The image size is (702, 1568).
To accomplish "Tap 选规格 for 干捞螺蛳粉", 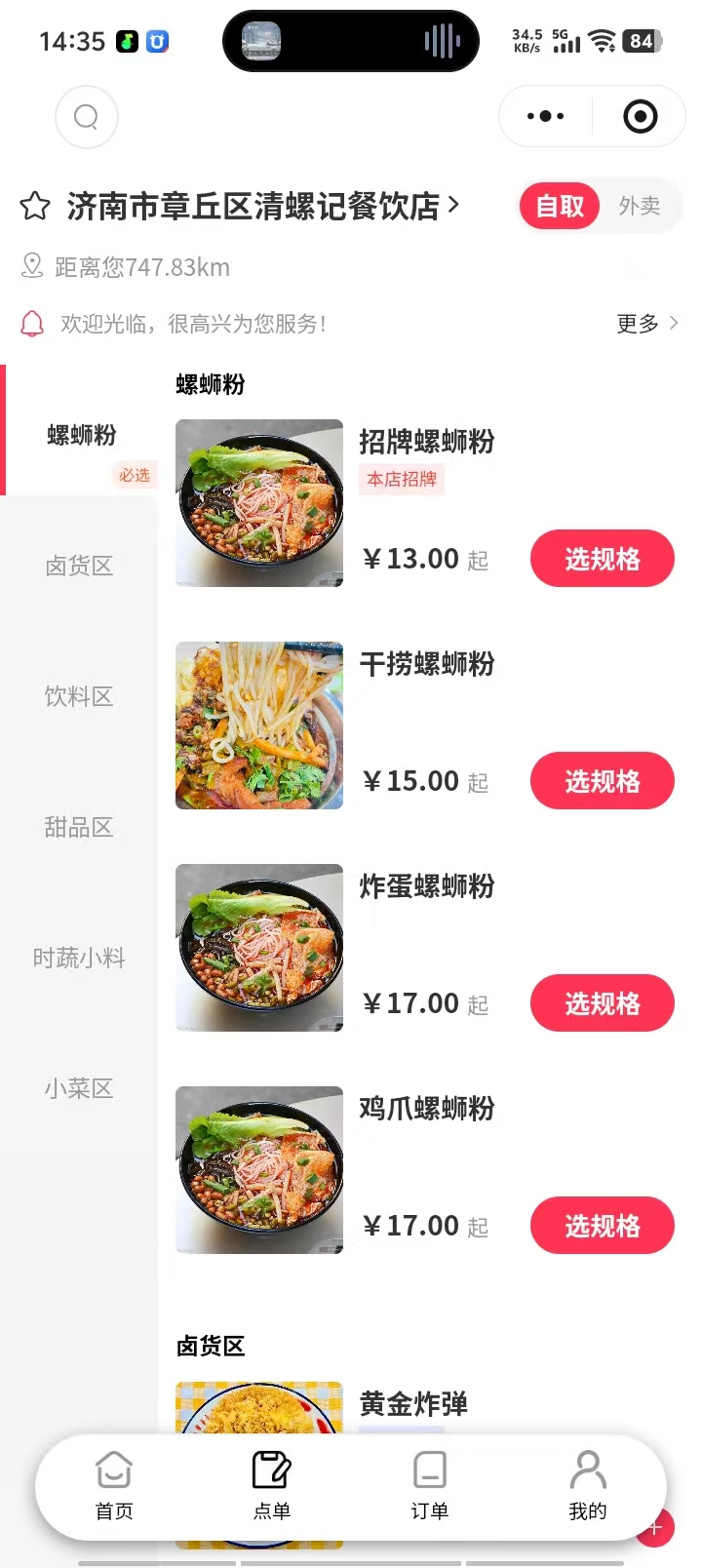I will (x=602, y=781).
